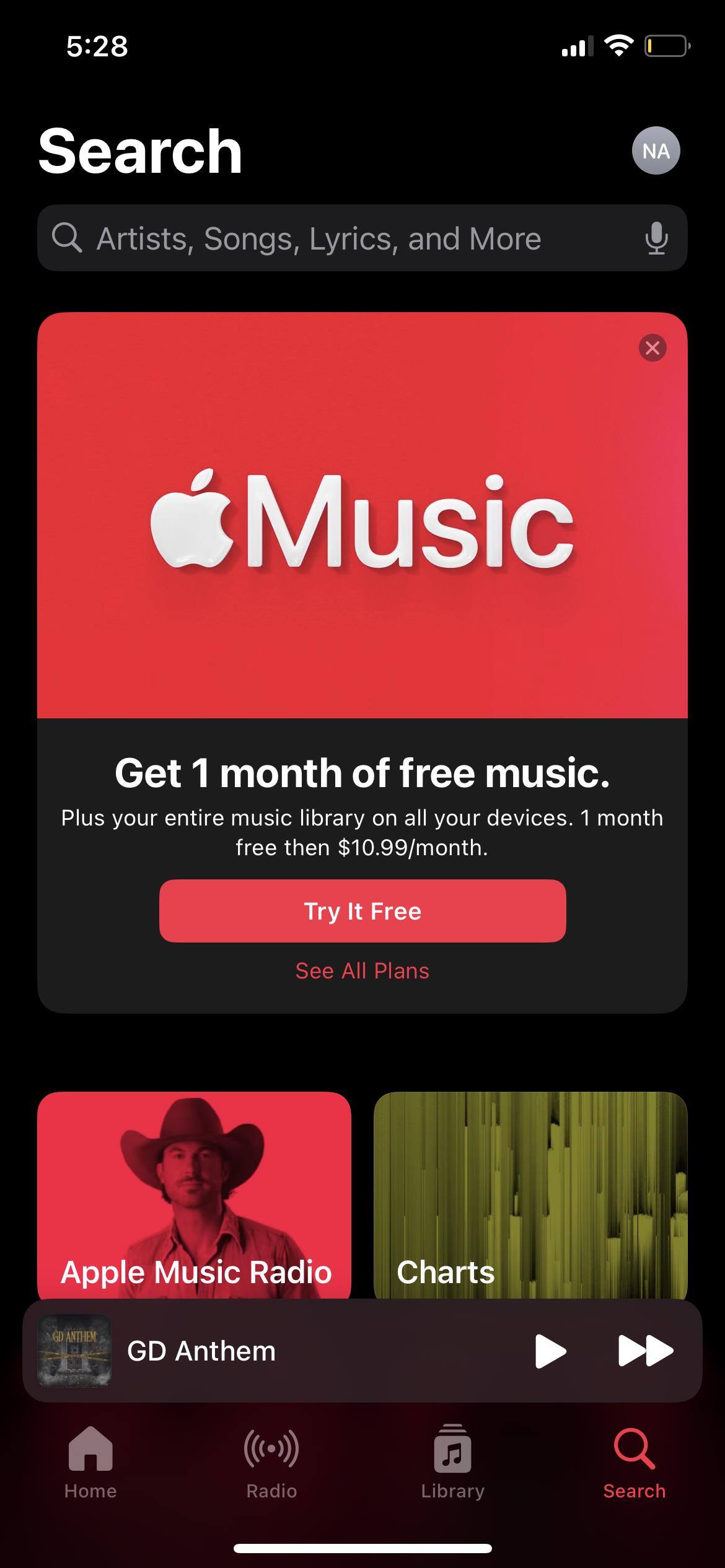Open the NA account profile
The image size is (725, 1568).
(656, 150)
